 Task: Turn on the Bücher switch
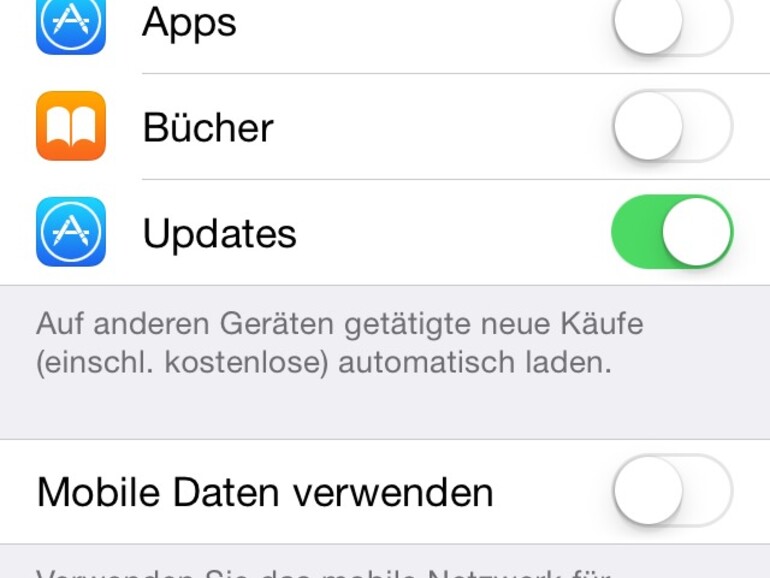click(x=671, y=127)
